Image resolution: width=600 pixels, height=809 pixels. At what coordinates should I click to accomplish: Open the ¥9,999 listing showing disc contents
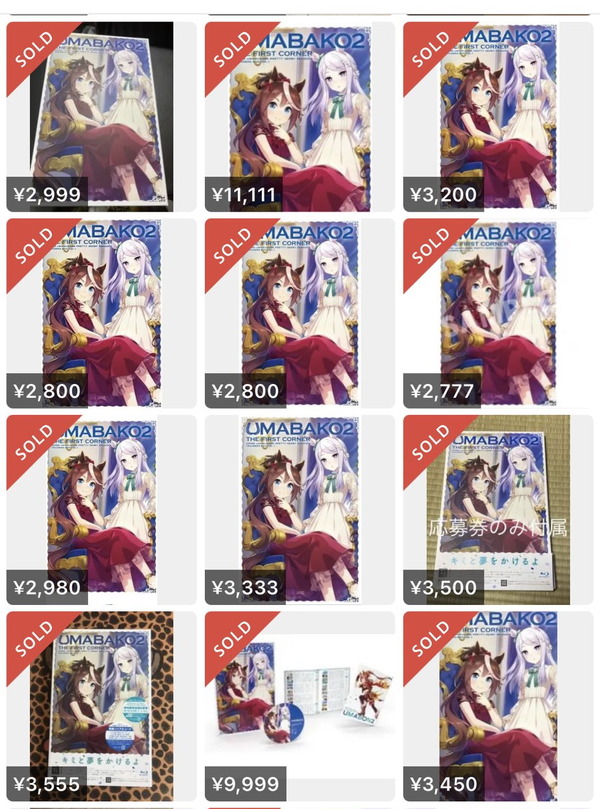click(298, 705)
